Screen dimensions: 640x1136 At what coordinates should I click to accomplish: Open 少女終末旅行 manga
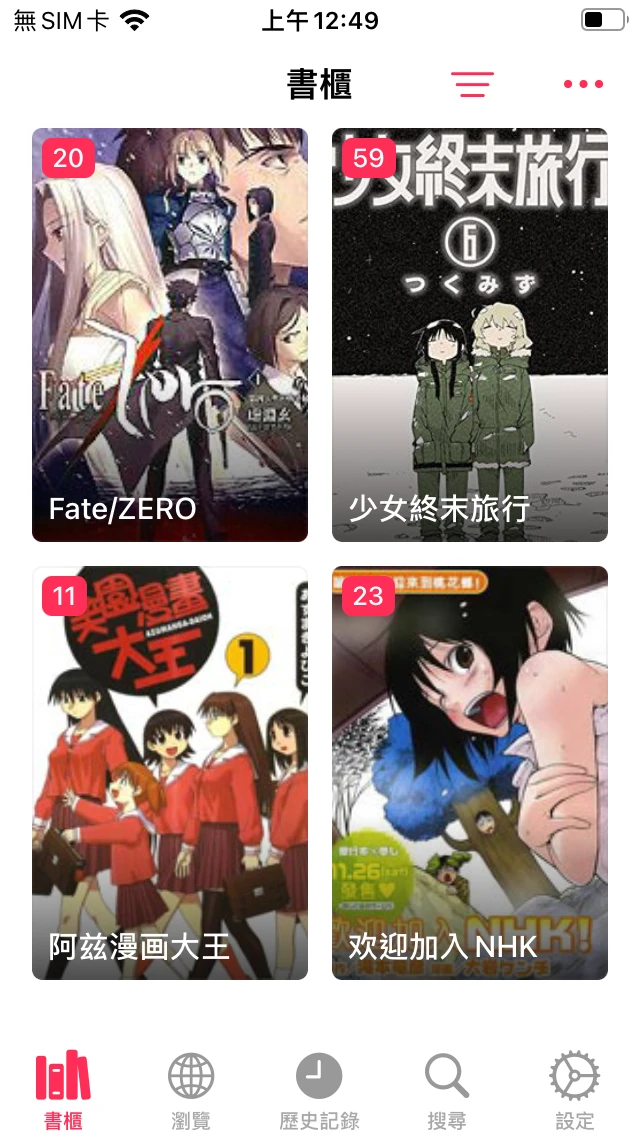[470, 335]
